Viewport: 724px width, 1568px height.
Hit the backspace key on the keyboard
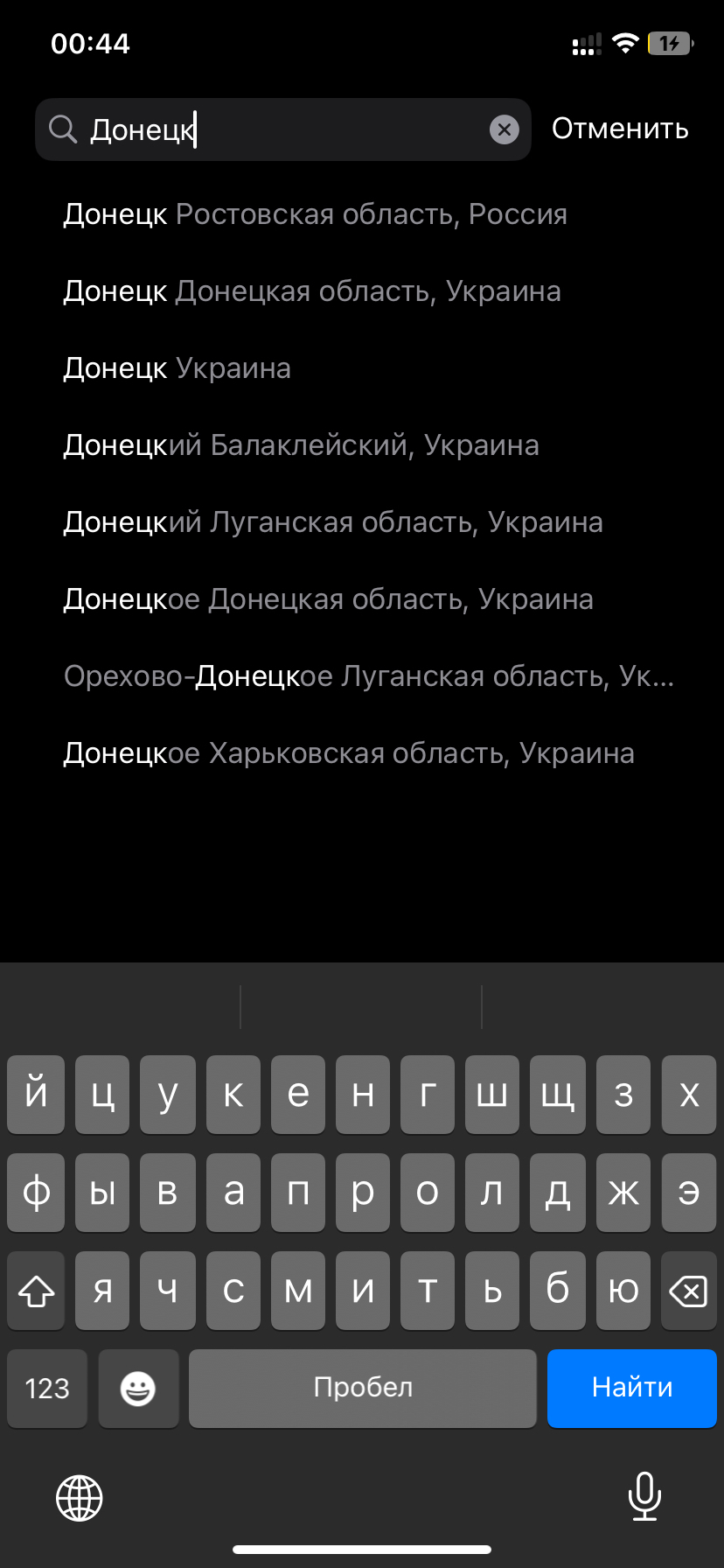pyautogui.click(x=688, y=1291)
